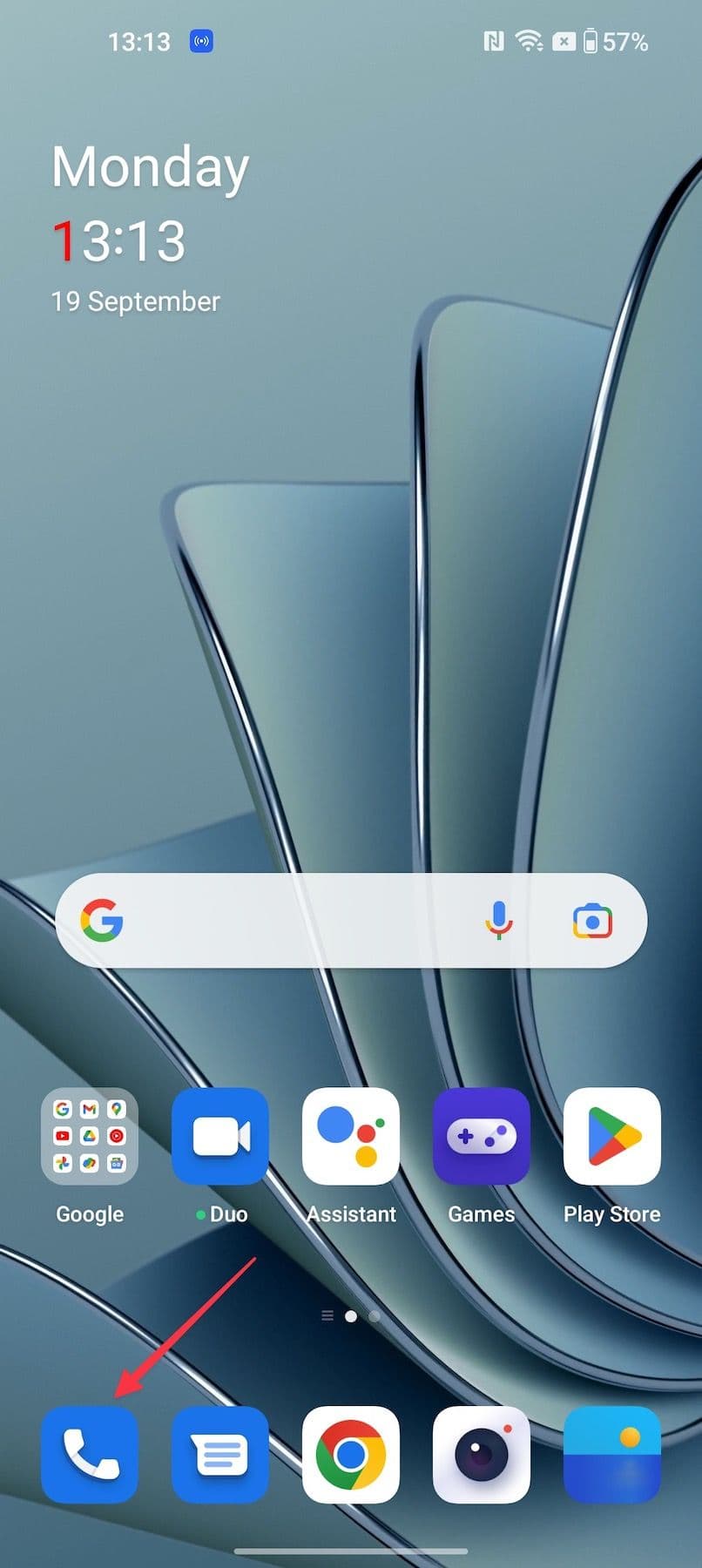Launch the Duo video calling app

click(220, 1136)
